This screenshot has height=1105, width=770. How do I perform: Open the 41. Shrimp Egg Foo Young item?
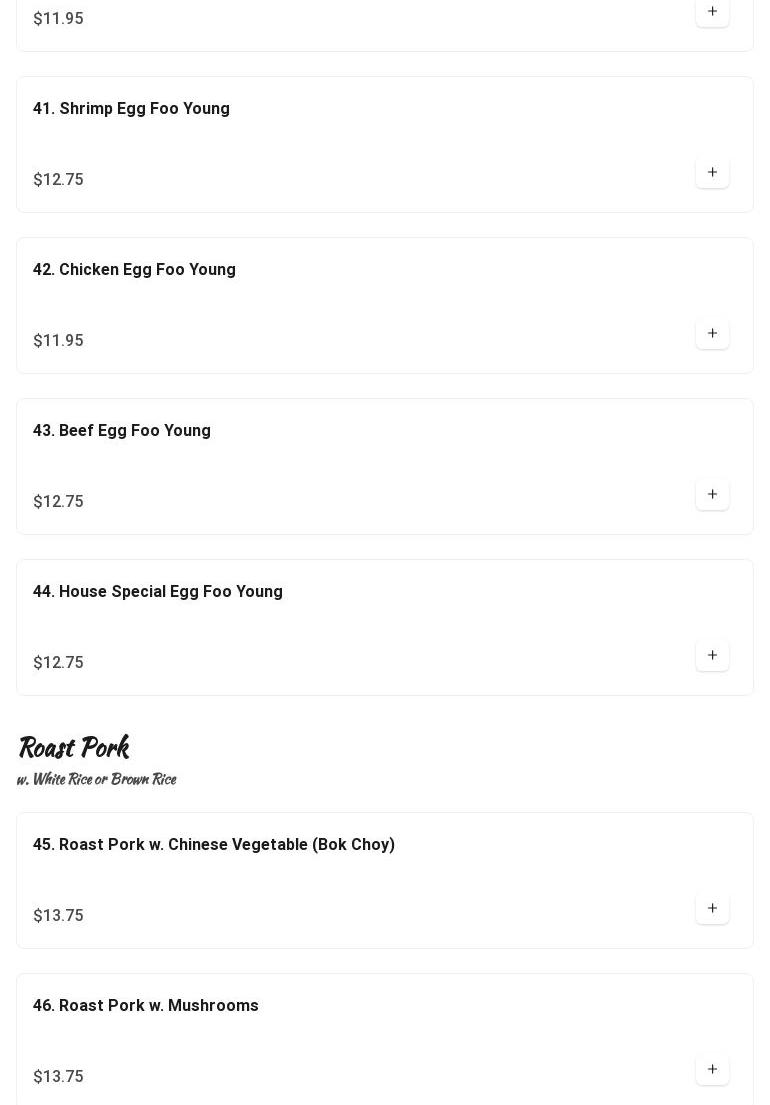point(131,109)
